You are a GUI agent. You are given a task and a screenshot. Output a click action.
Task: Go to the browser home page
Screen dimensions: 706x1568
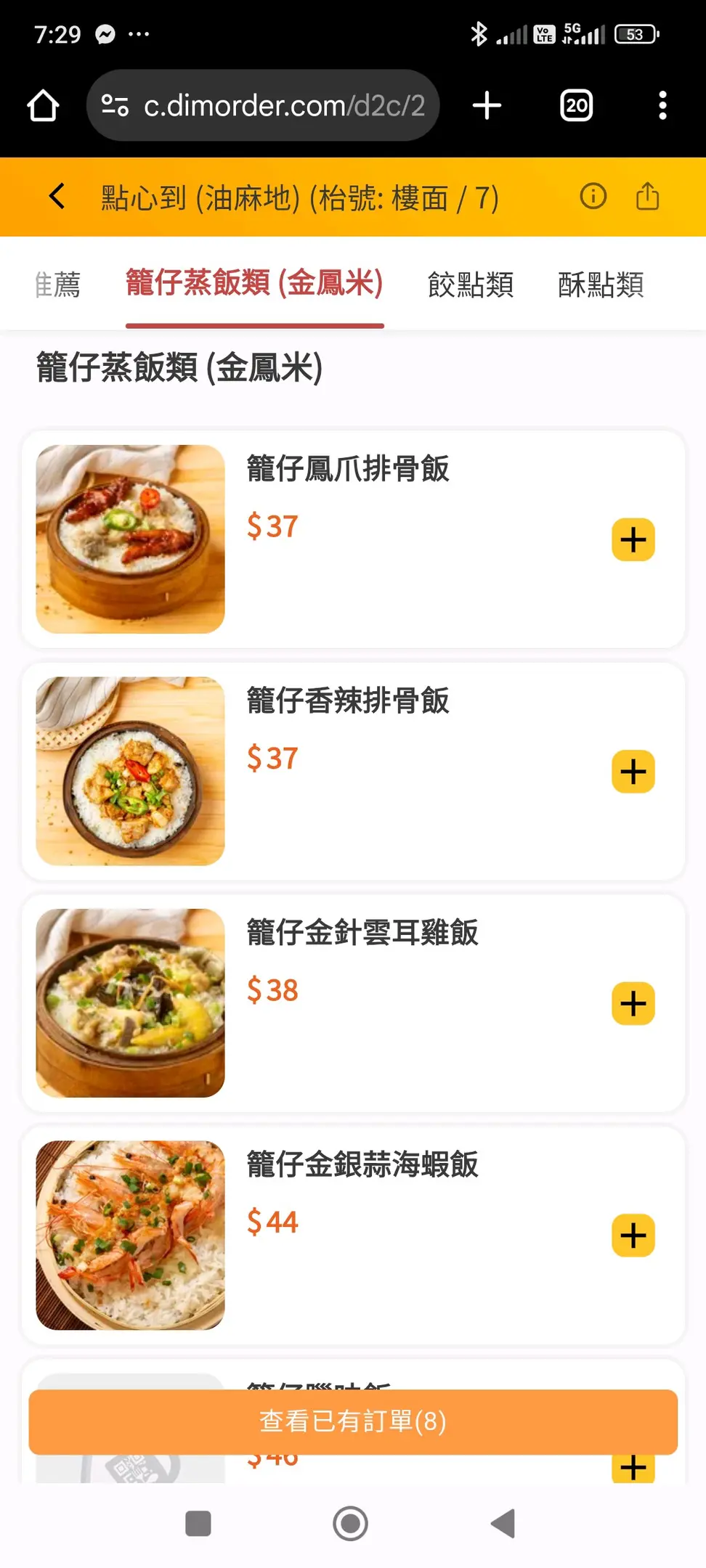coord(43,106)
